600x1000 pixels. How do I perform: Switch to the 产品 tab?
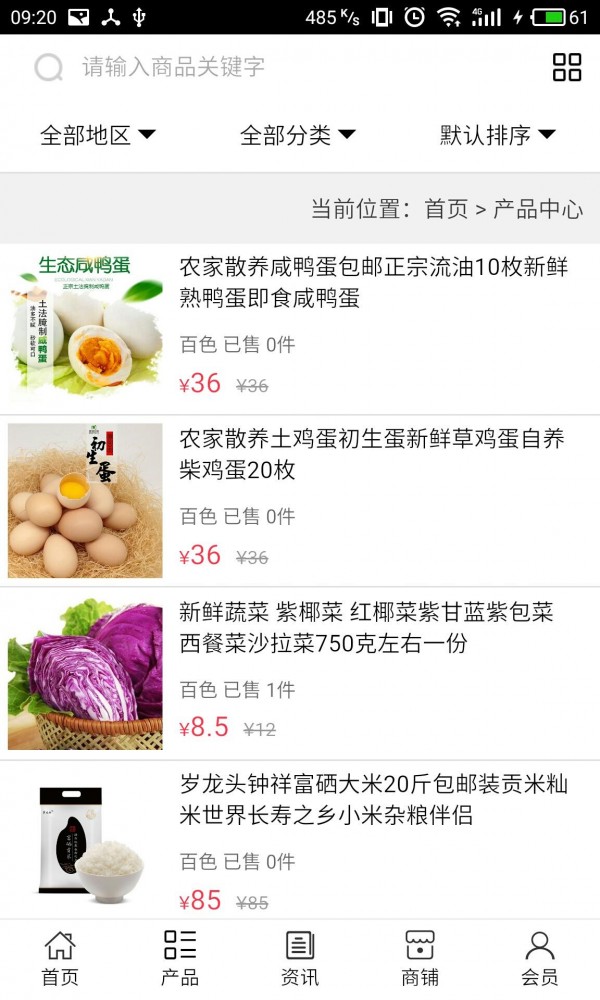click(180, 959)
